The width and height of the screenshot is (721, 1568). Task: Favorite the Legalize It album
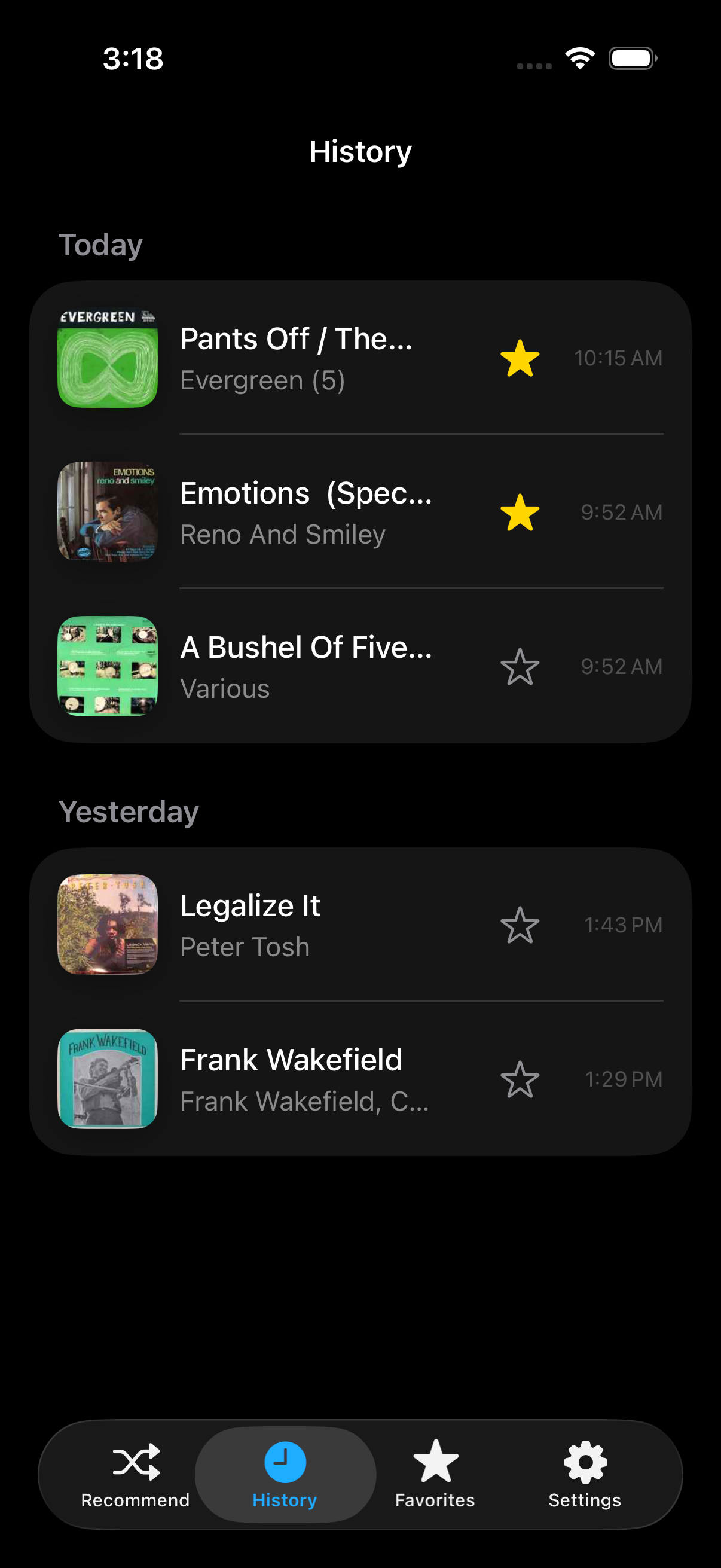pyautogui.click(x=520, y=925)
